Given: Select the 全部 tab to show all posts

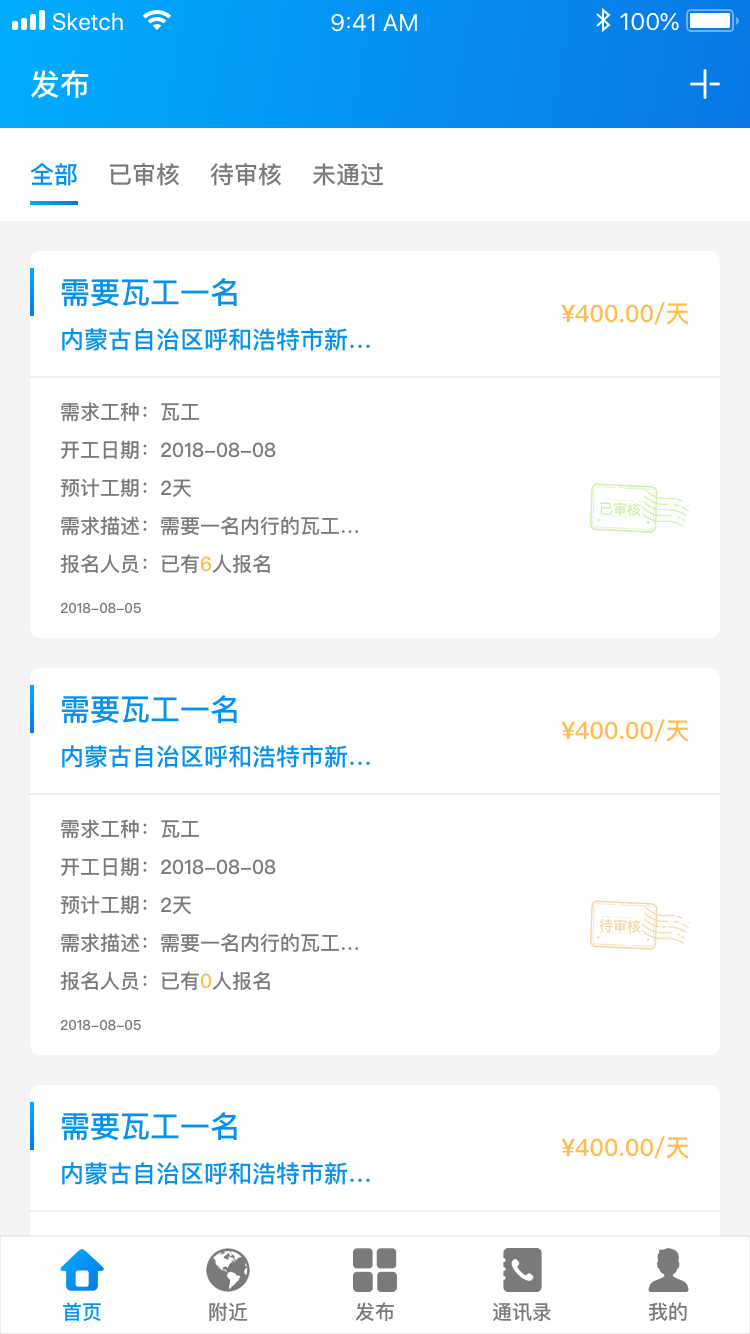Looking at the screenshot, I should pyautogui.click(x=55, y=175).
